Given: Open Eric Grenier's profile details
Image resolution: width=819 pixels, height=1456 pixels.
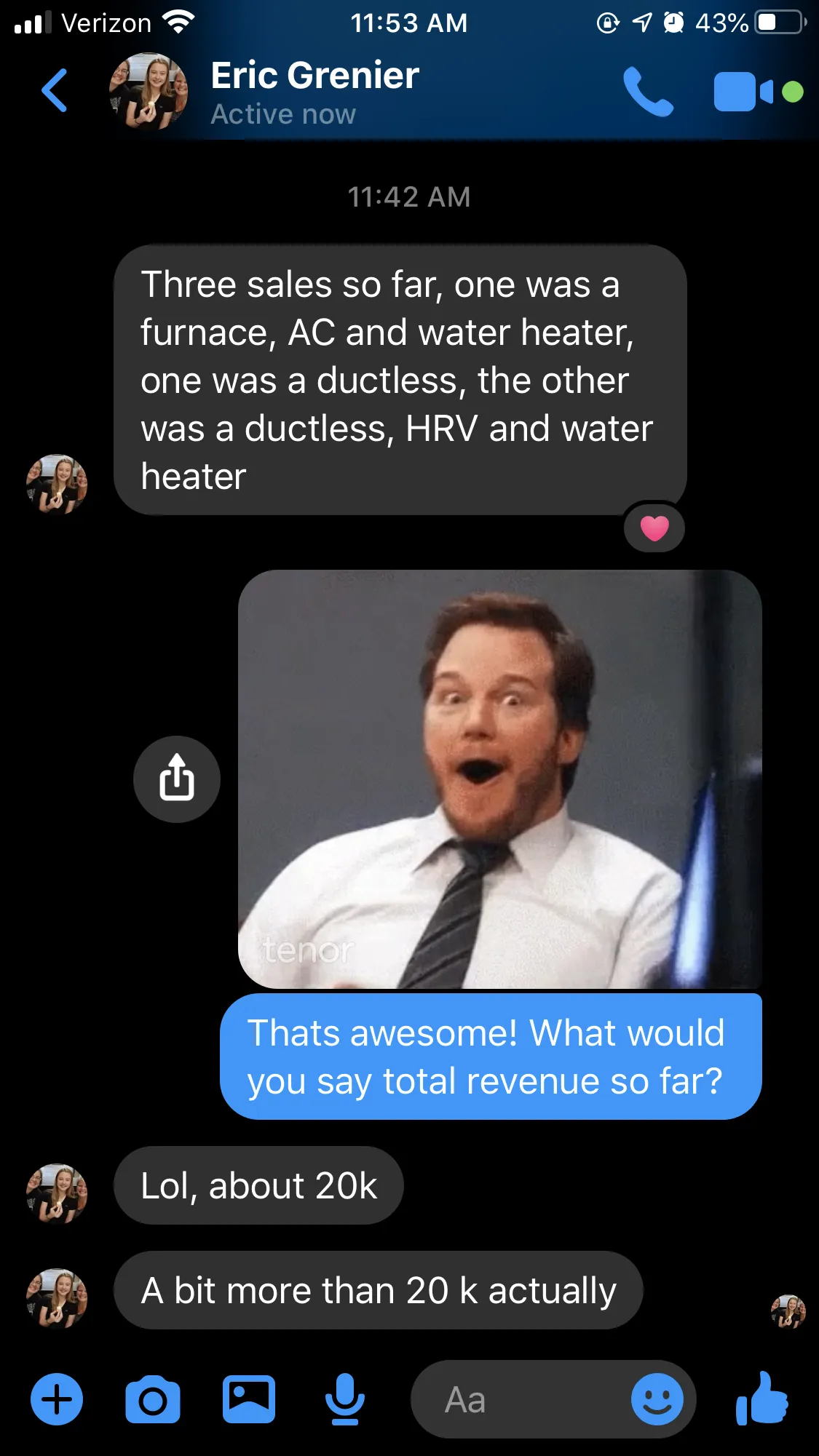Looking at the screenshot, I should coord(314,92).
